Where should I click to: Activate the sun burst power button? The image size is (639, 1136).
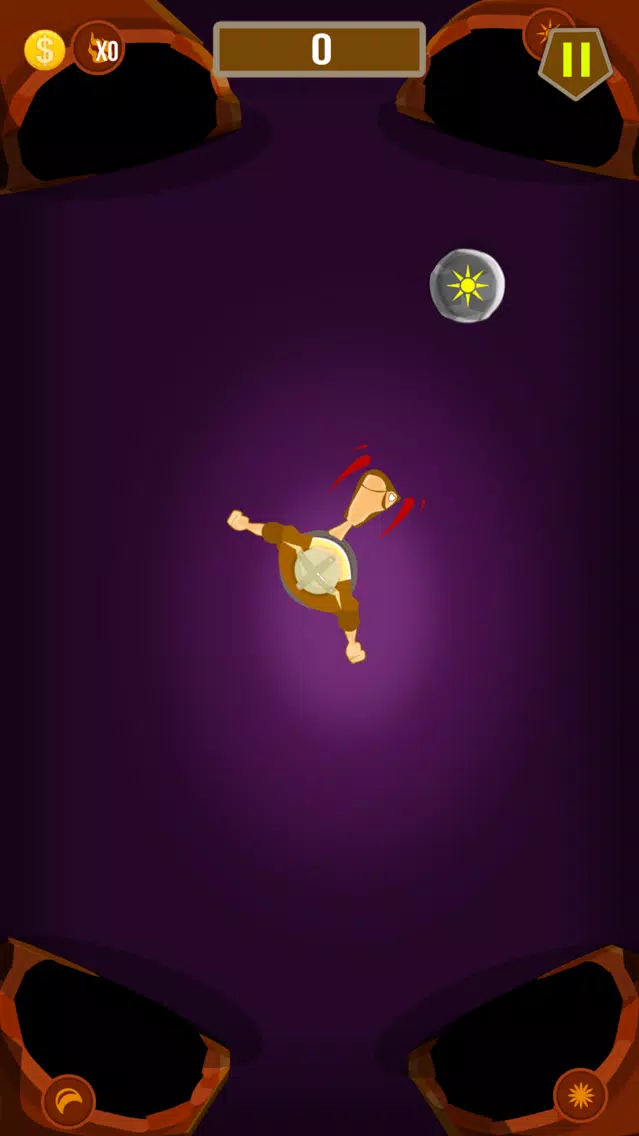[580, 1094]
